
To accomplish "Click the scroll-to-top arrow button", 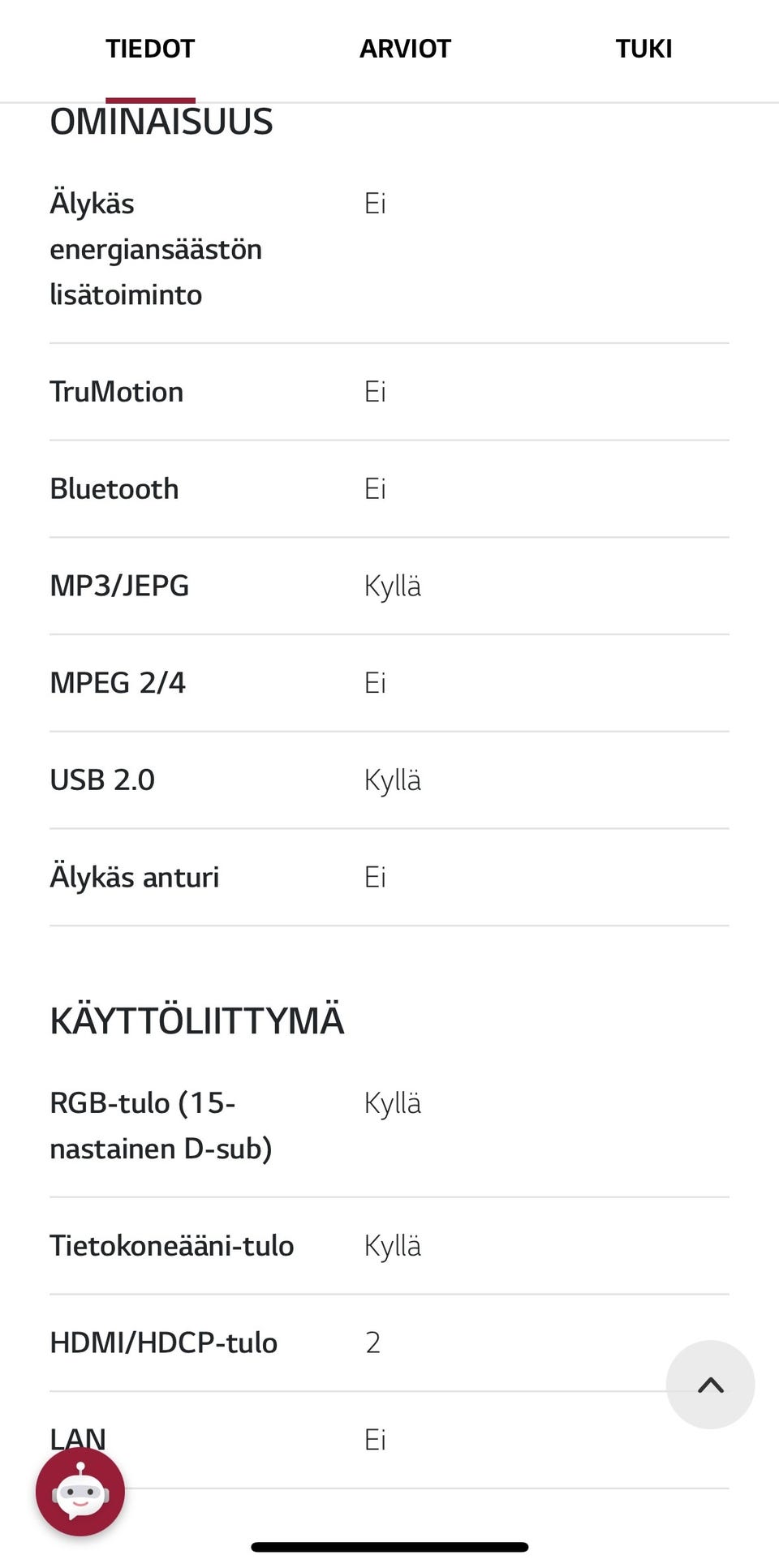I will [x=711, y=1385].
